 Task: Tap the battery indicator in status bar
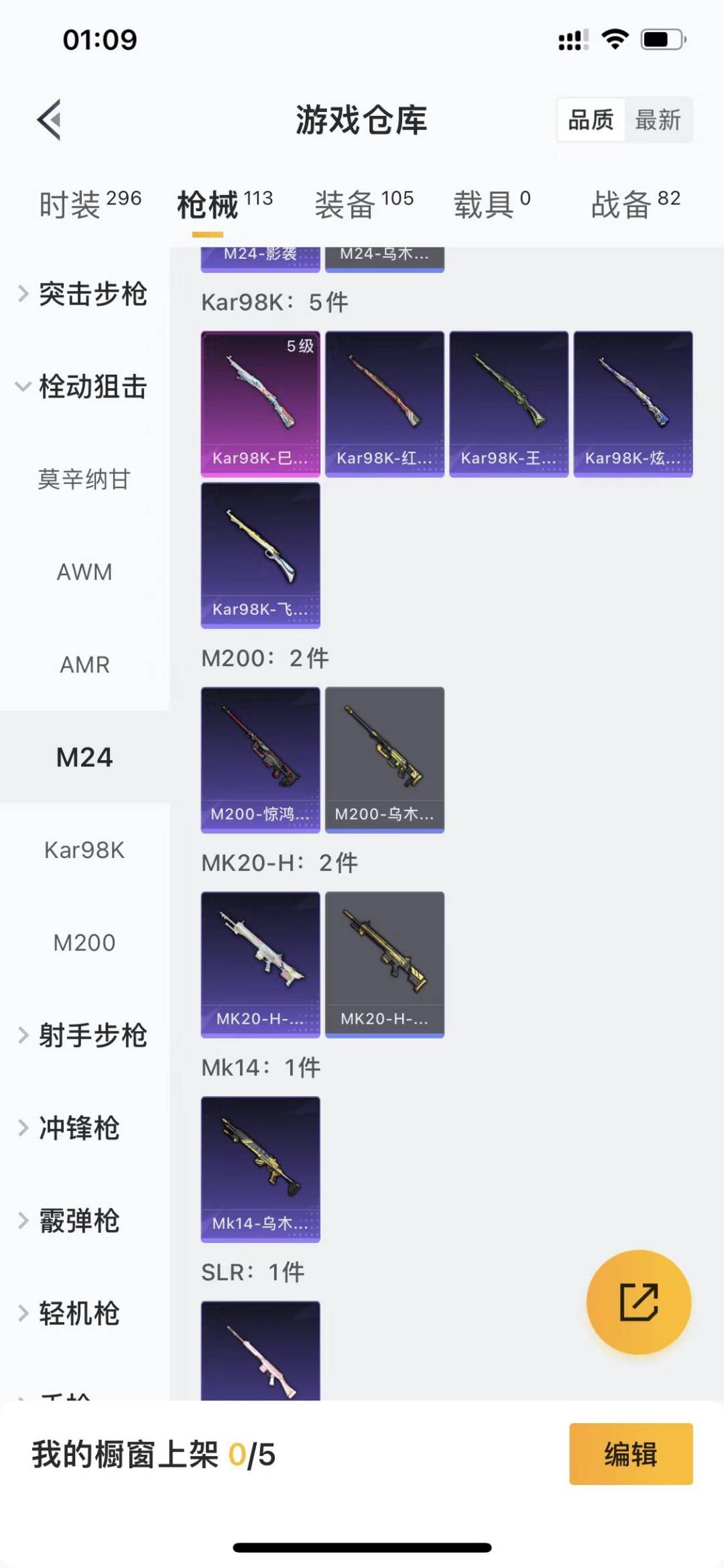point(659,40)
